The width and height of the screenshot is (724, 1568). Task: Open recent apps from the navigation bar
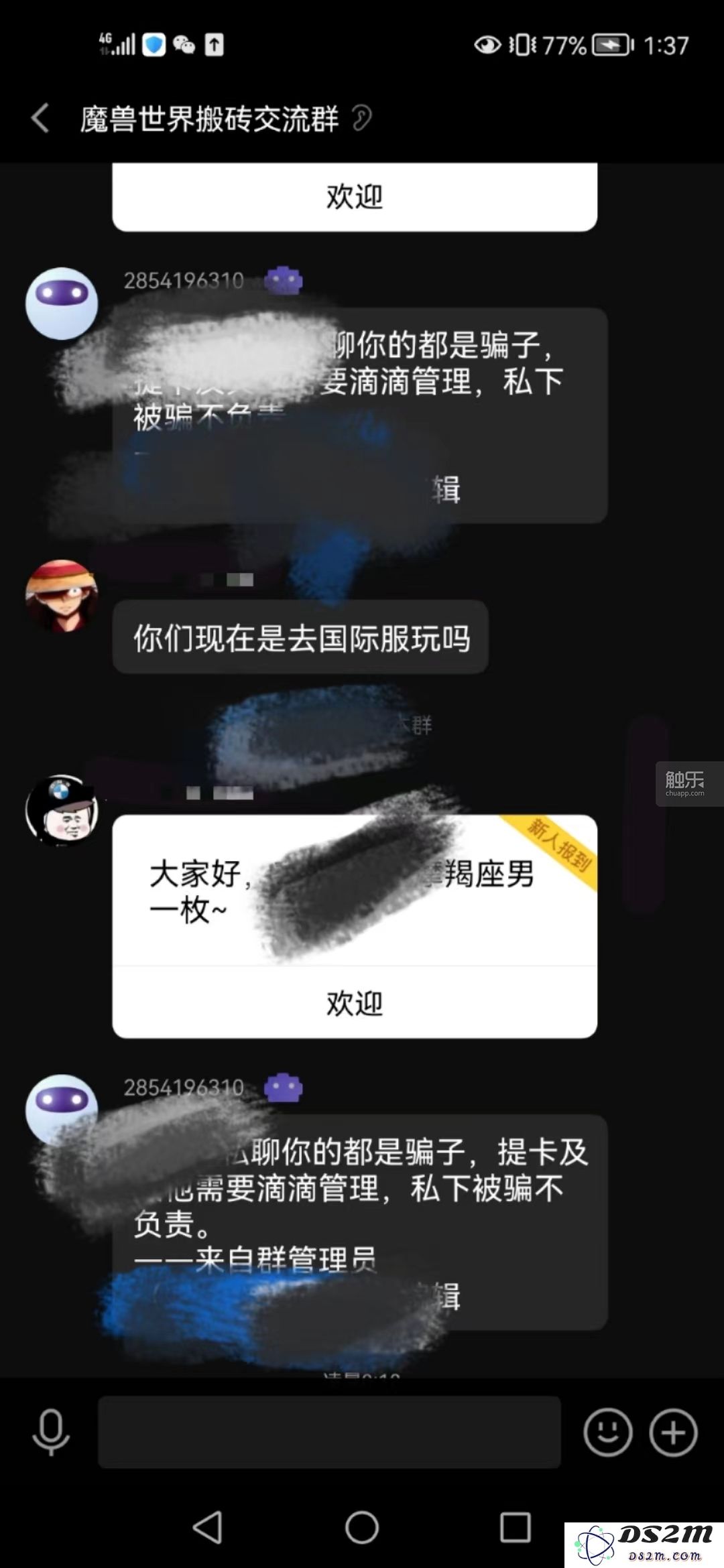[x=515, y=1528]
